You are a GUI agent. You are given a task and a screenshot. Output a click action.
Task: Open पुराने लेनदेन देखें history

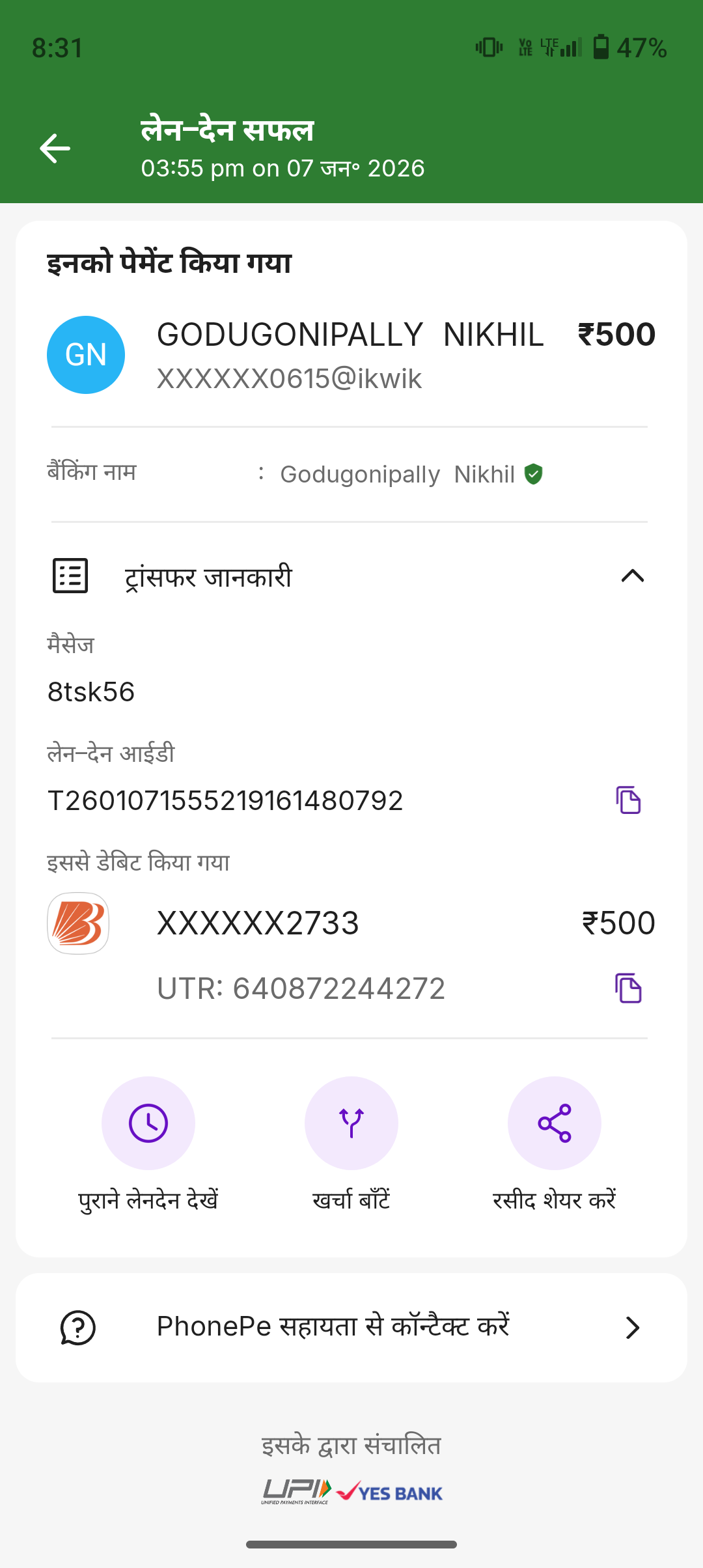point(148,1123)
